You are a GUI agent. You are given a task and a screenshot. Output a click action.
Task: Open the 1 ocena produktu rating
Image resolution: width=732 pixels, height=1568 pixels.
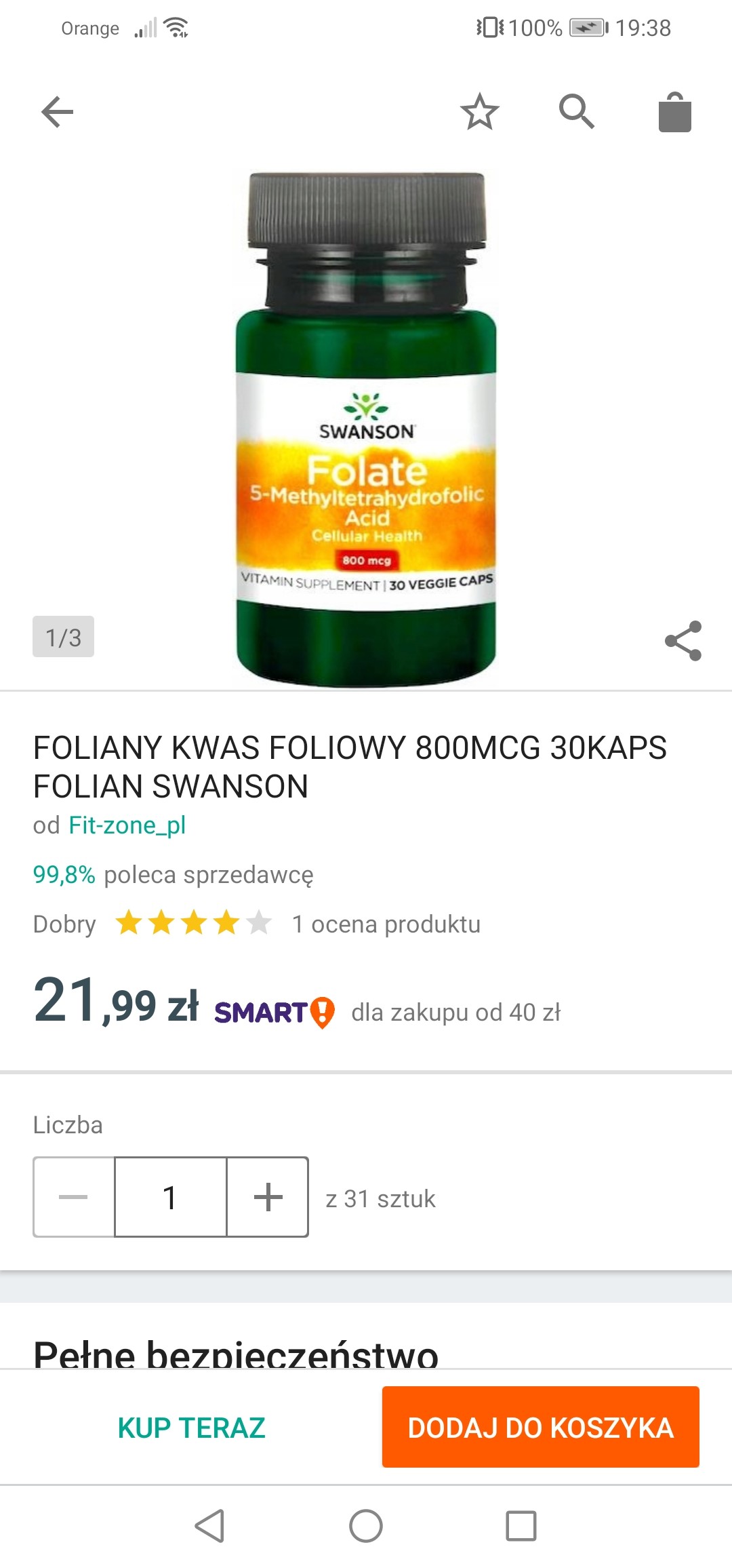click(x=386, y=924)
